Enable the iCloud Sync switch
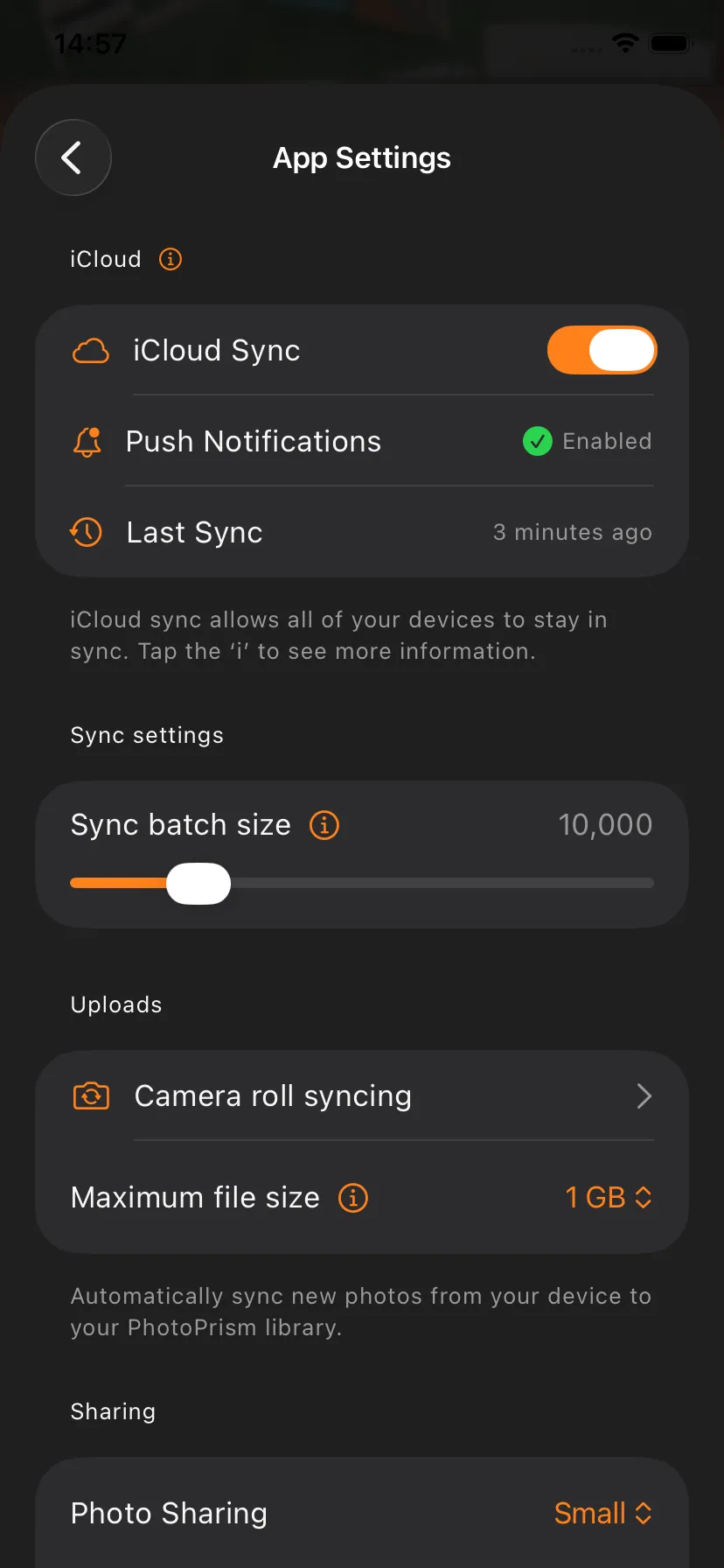The width and height of the screenshot is (724, 1568). [x=602, y=350]
